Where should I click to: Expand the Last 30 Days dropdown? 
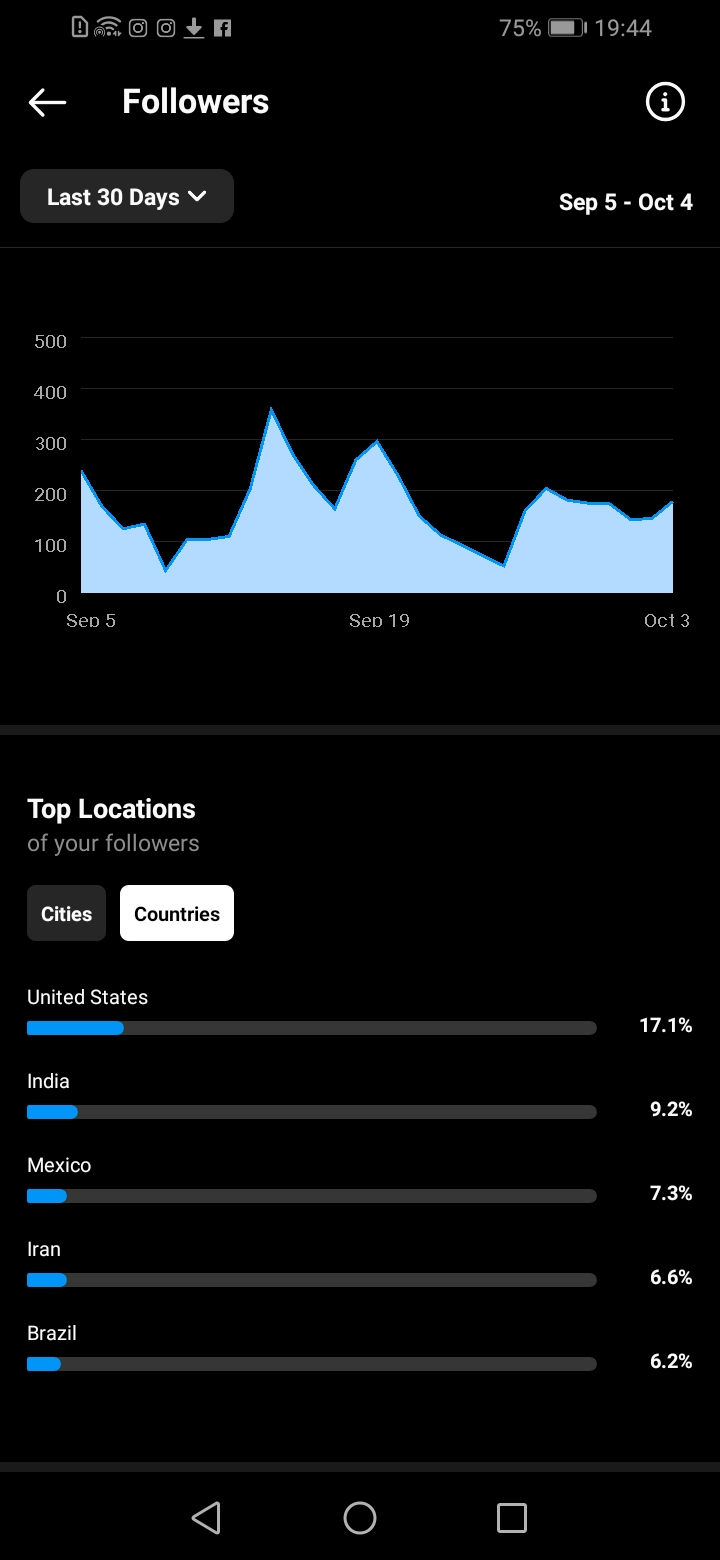[127, 197]
